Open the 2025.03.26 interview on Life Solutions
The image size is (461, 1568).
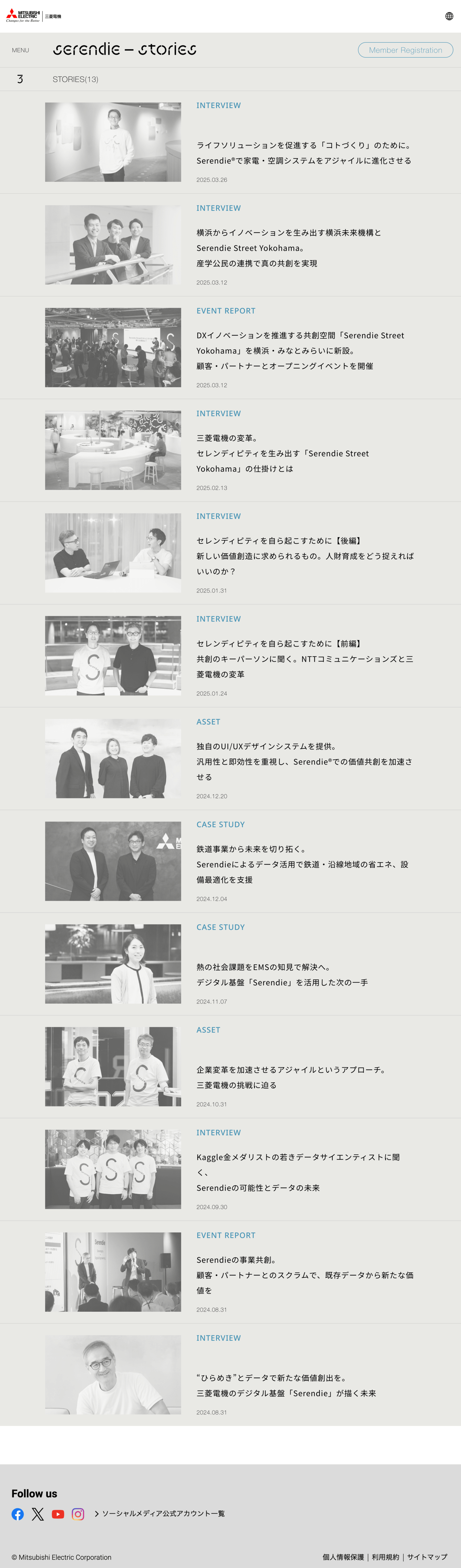point(303,153)
